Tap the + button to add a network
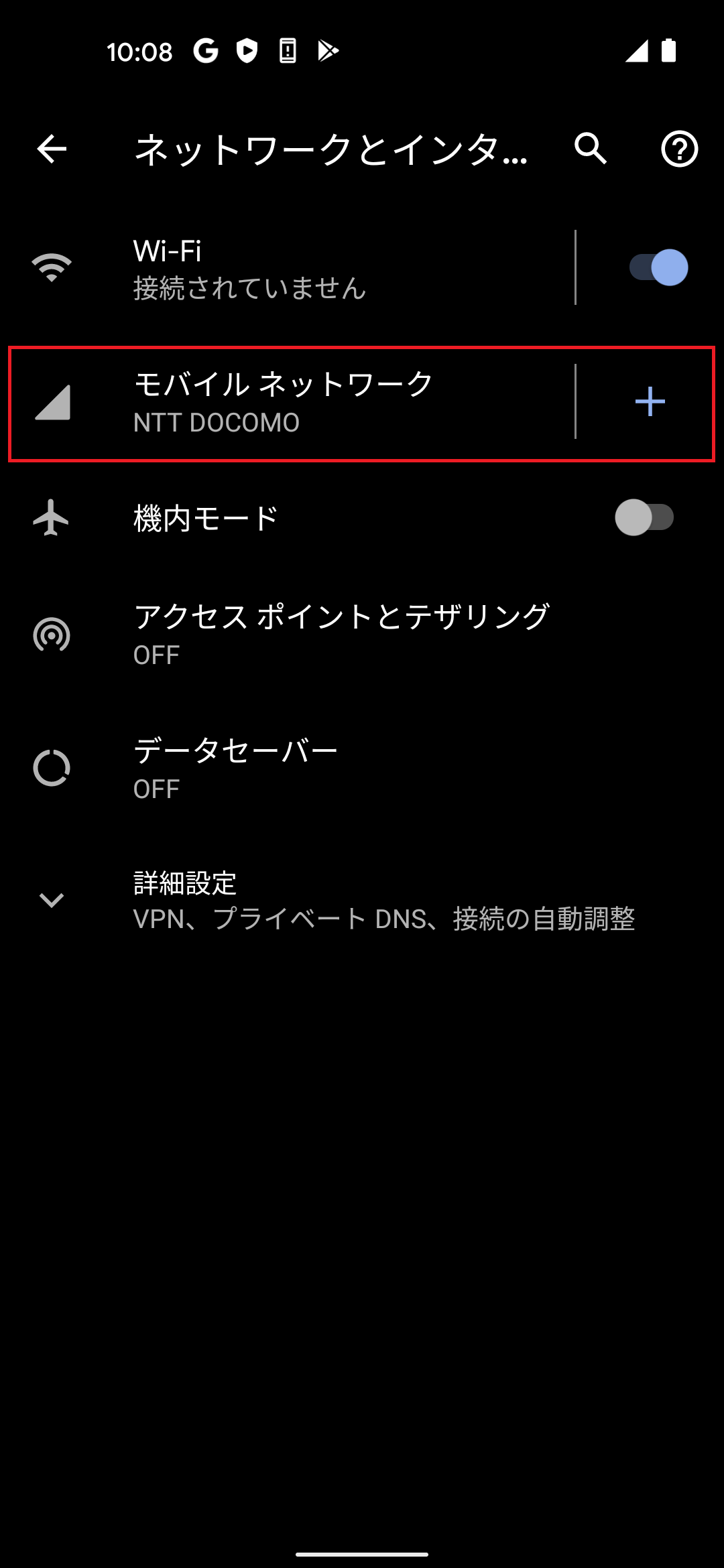The width and height of the screenshot is (724, 1568). (x=650, y=402)
